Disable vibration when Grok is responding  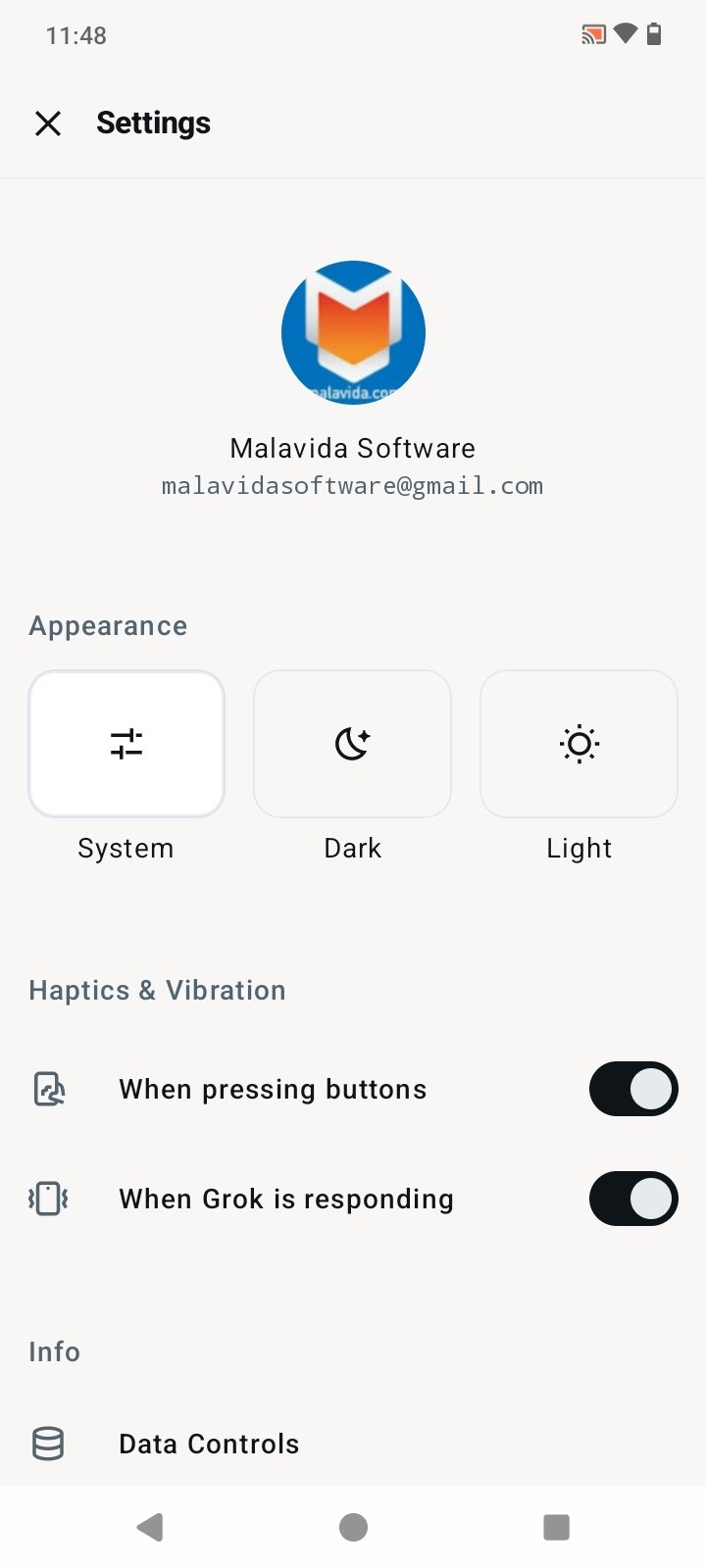pyautogui.click(x=632, y=1199)
